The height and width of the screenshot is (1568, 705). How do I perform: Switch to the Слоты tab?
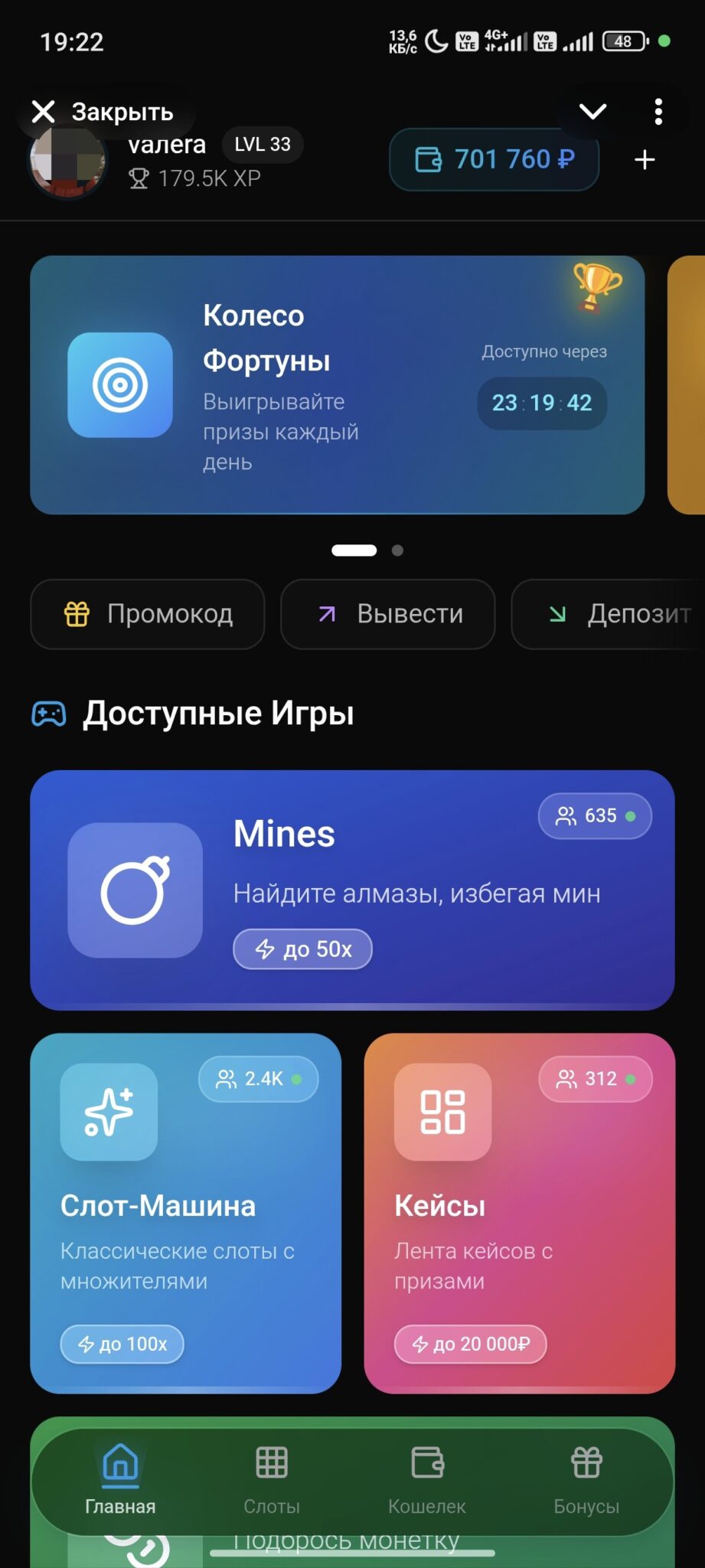click(x=272, y=1479)
